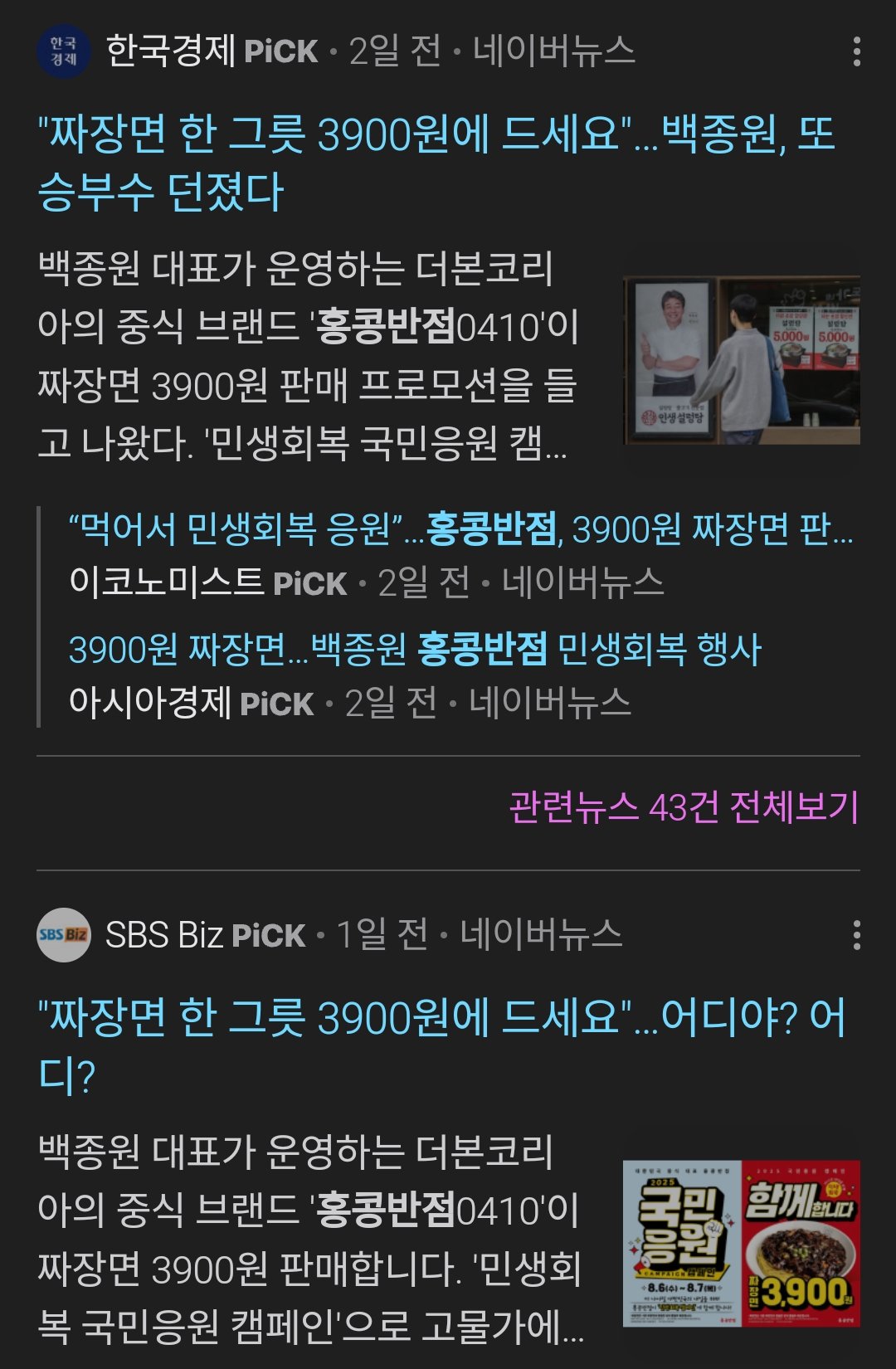
Task: Open 한국경제 publisher name
Action: [x=171, y=51]
